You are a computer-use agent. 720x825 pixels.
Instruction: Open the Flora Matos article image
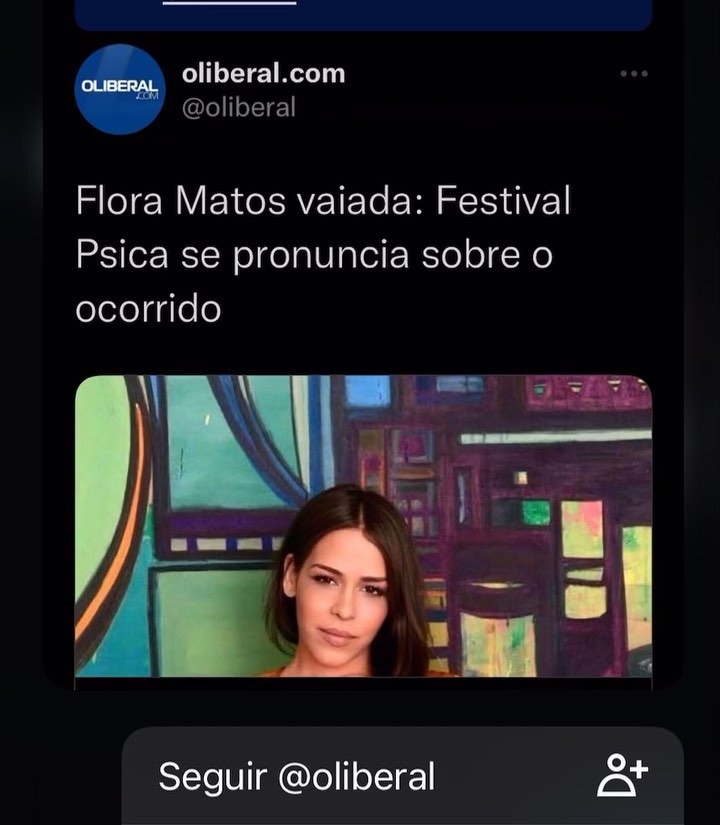click(x=363, y=526)
